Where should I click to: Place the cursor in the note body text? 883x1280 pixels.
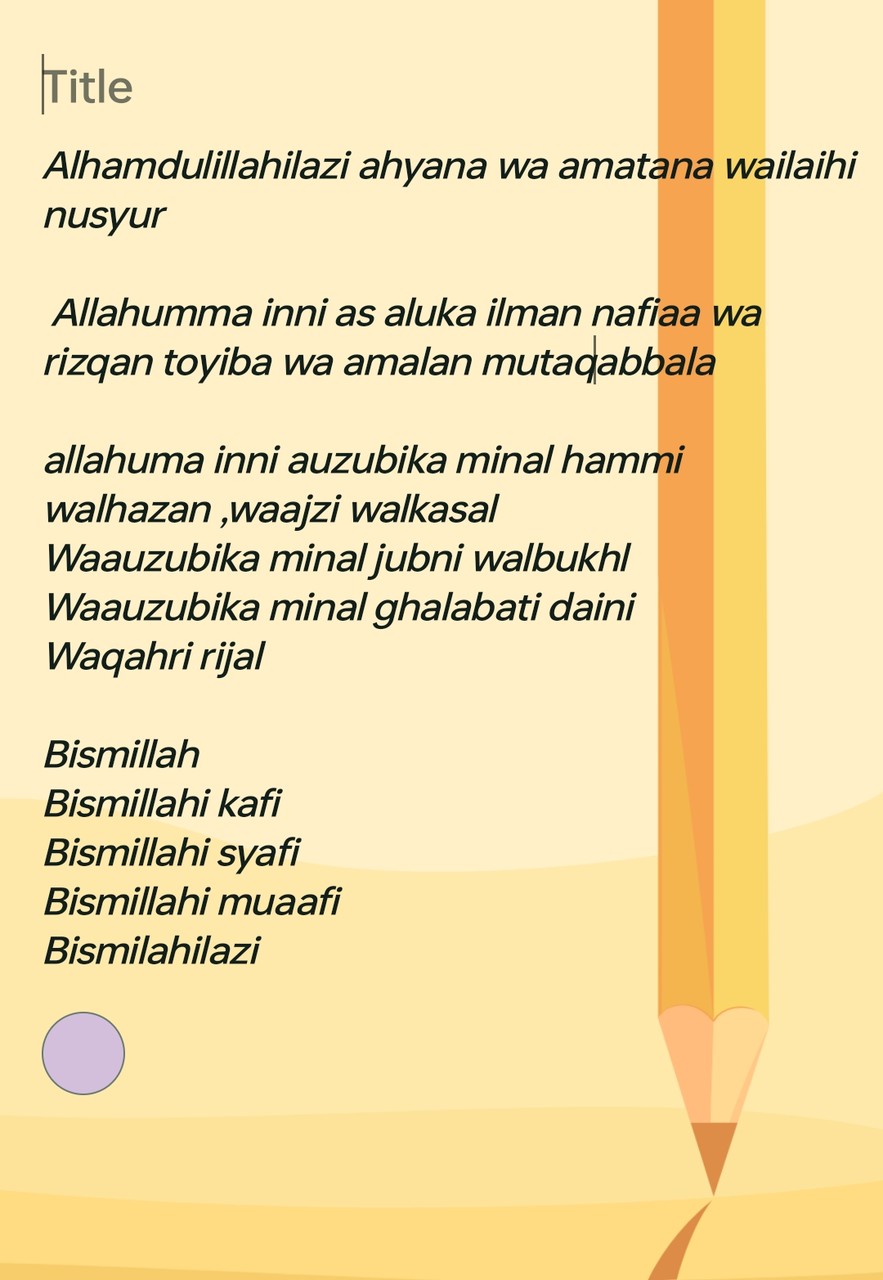(x=450, y=558)
